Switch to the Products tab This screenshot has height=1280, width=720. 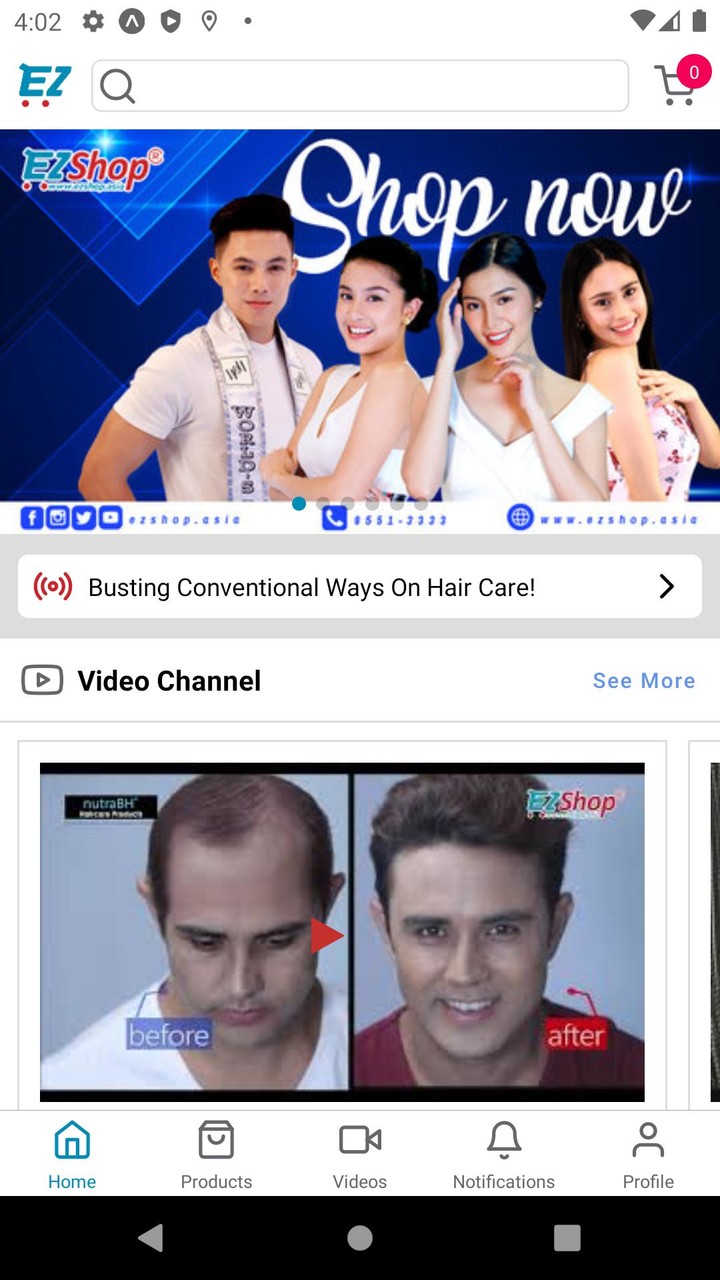pyautogui.click(x=216, y=1153)
